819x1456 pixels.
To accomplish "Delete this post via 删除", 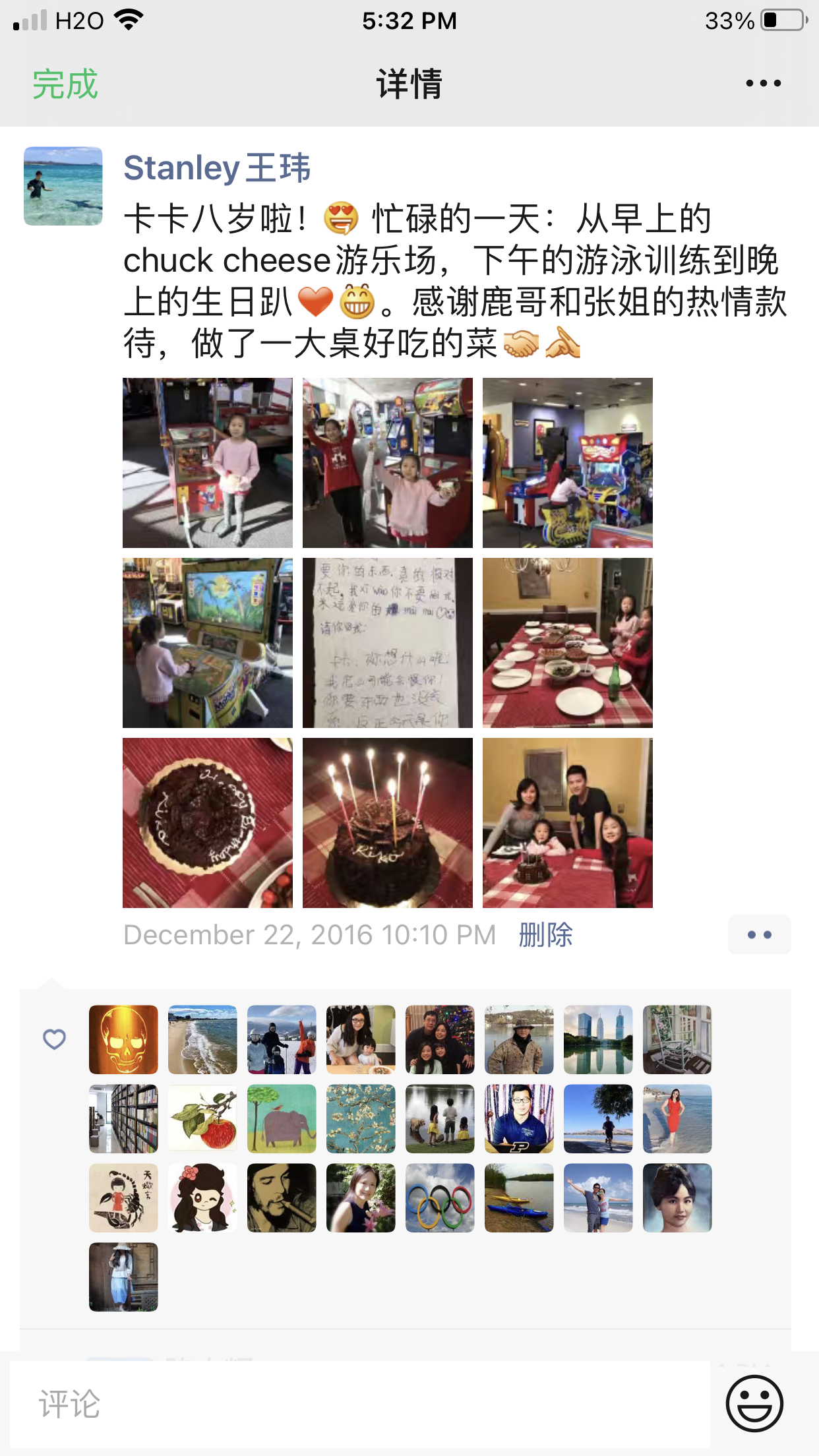I will [x=545, y=935].
